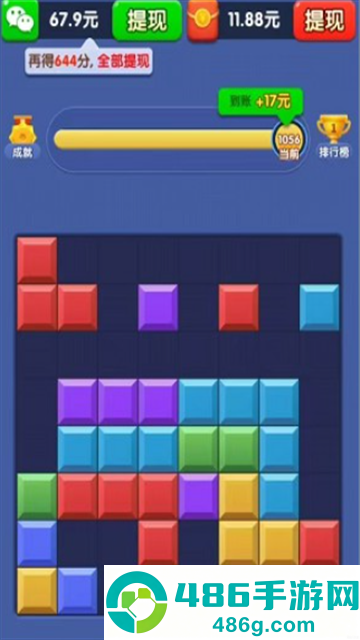Open the 排行榜 leaderboard trophy
Viewport: 360px width, 640px height.
(x=334, y=137)
